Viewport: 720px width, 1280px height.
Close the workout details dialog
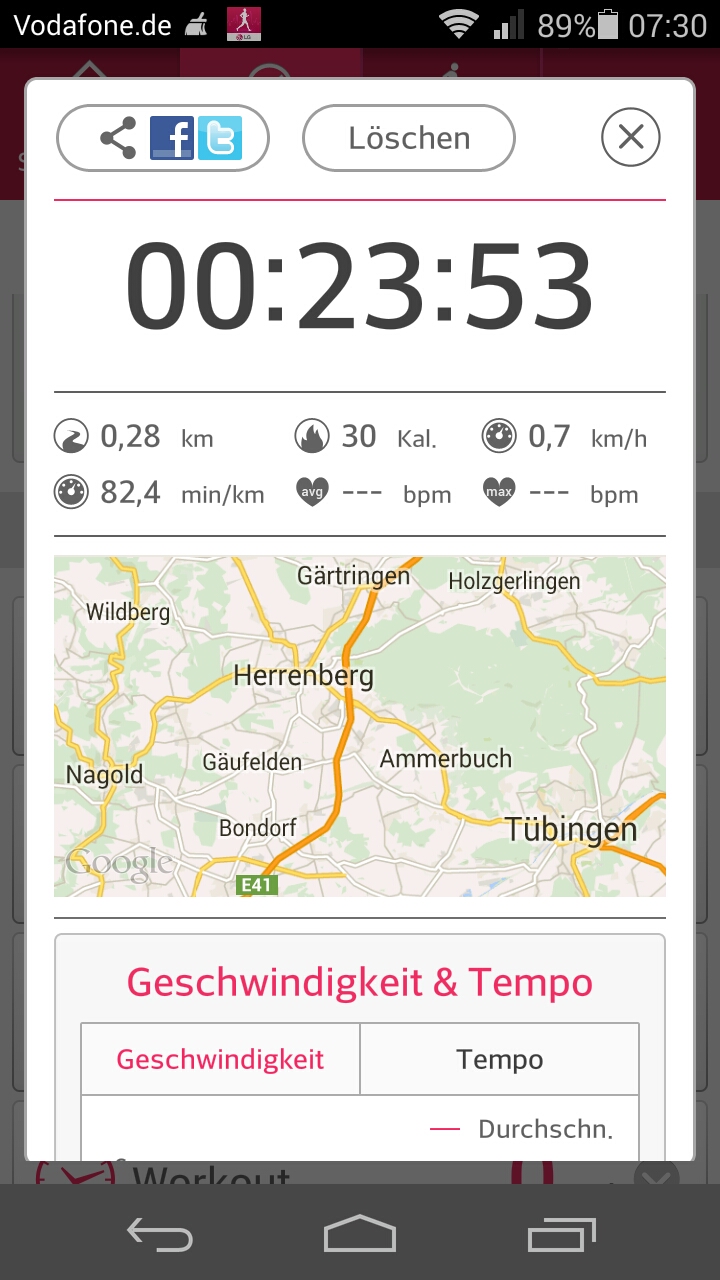point(630,137)
